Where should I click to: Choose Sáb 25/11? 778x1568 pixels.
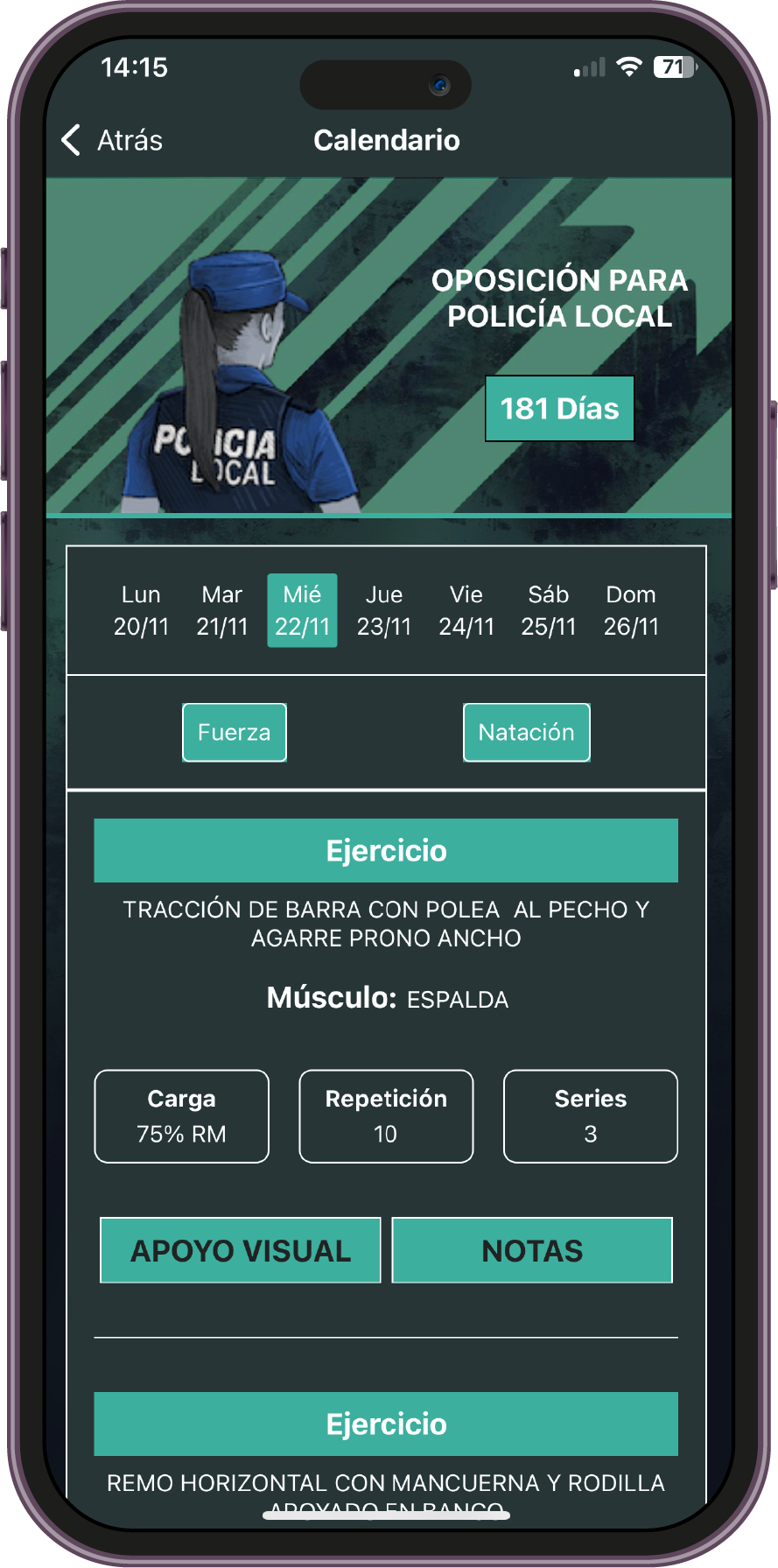click(x=549, y=610)
